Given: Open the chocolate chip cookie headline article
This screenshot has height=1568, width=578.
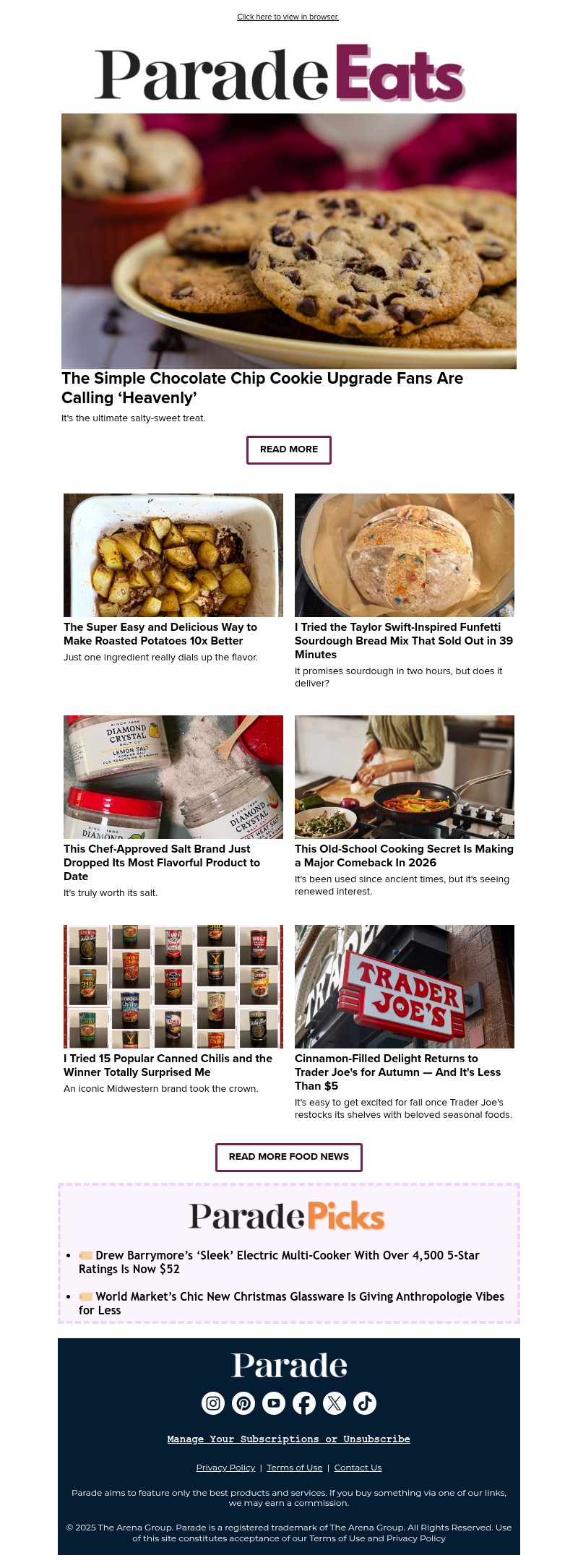Looking at the screenshot, I should (263, 388).
